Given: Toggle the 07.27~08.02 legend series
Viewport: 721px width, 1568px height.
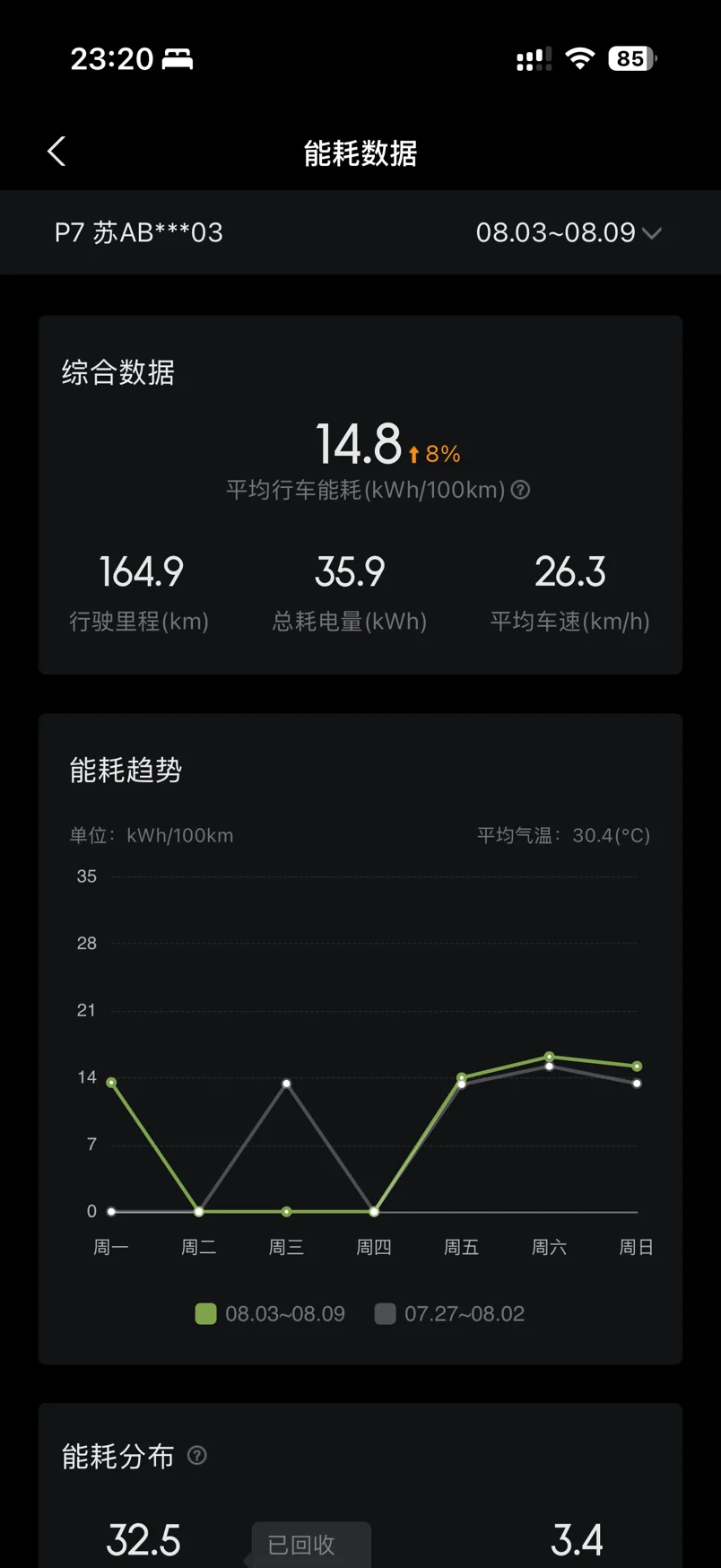Looking at the screenshot, I should tap(449, 1314).
